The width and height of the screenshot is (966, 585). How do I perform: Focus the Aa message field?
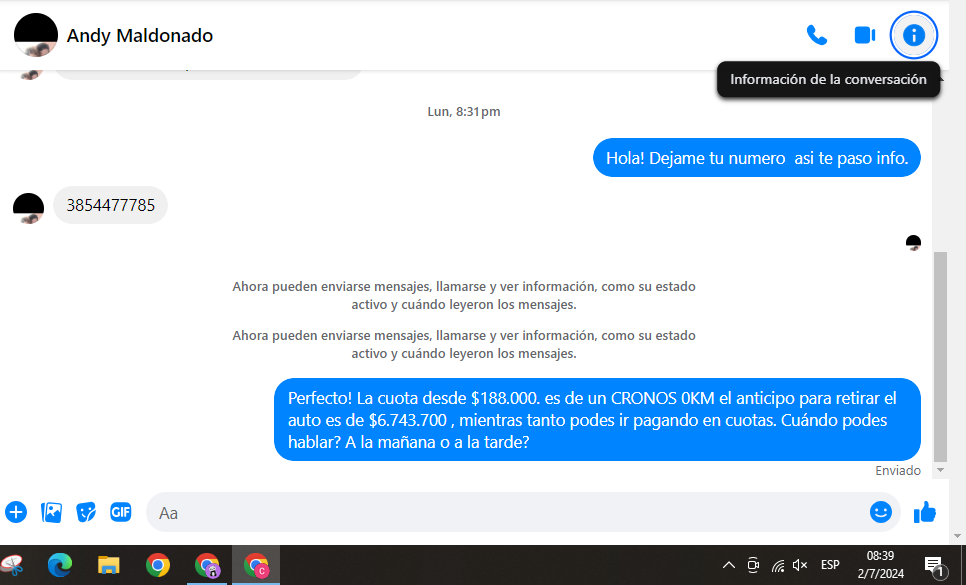tap(500, 512)
